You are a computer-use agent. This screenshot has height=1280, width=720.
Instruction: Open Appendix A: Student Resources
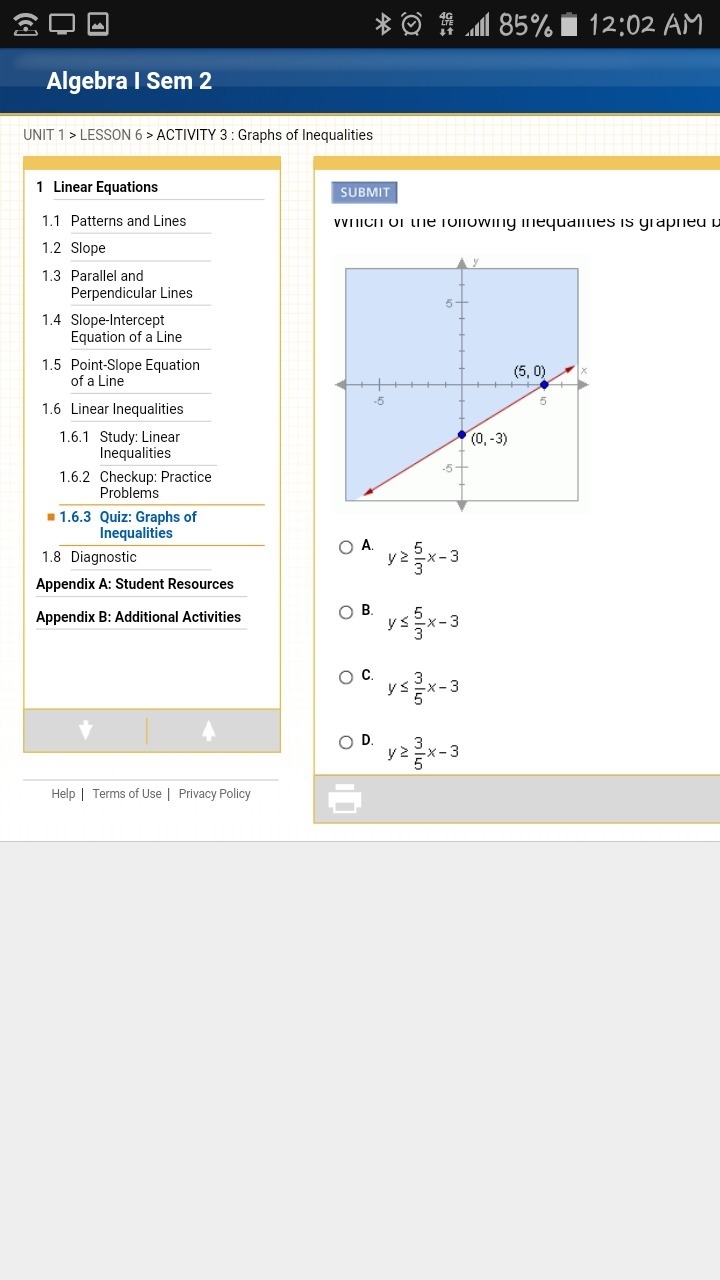click(135, 584)
